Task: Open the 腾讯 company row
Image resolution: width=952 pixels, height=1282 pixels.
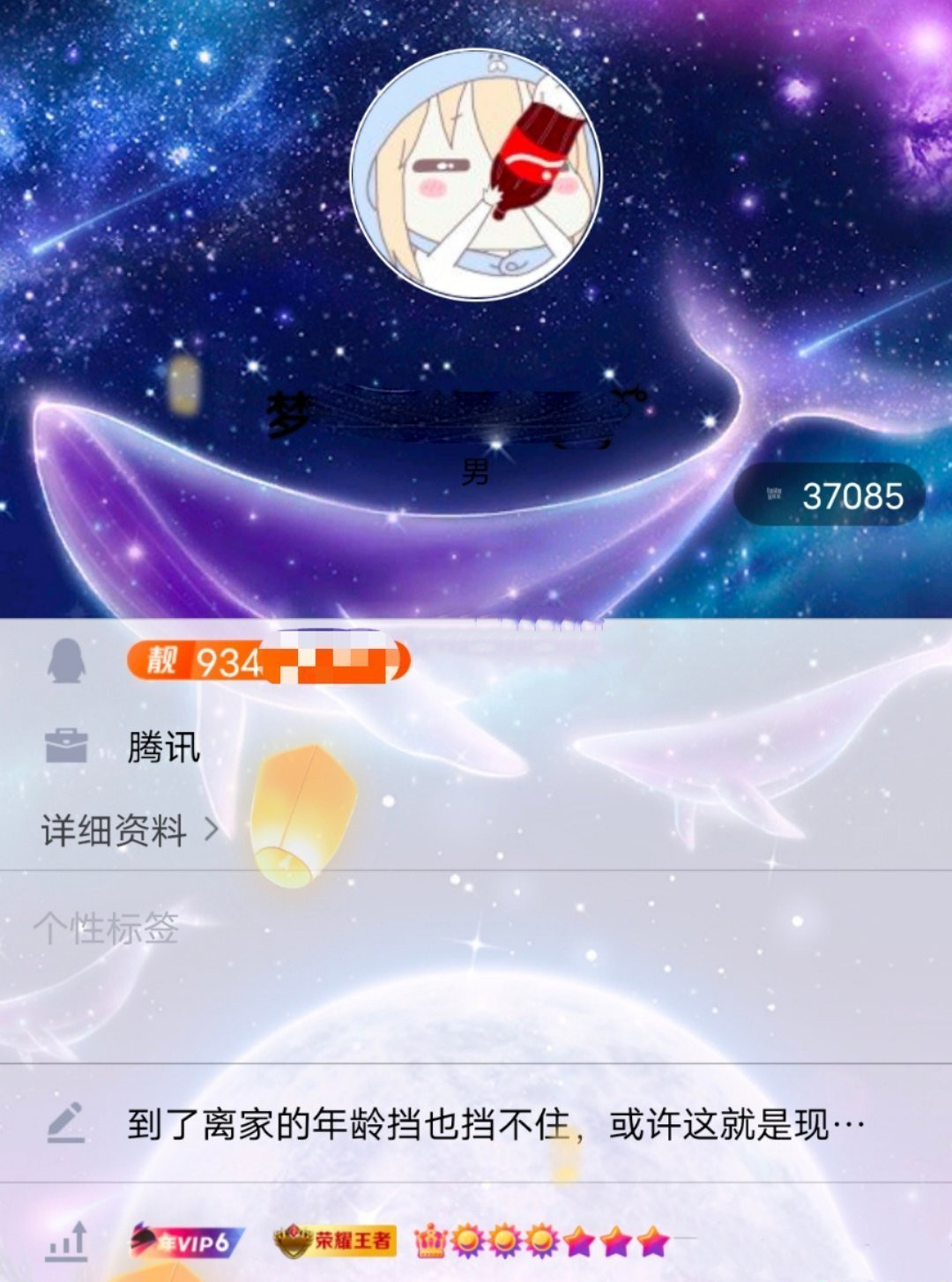Action: pyautogui.click(x=164, y=748)
